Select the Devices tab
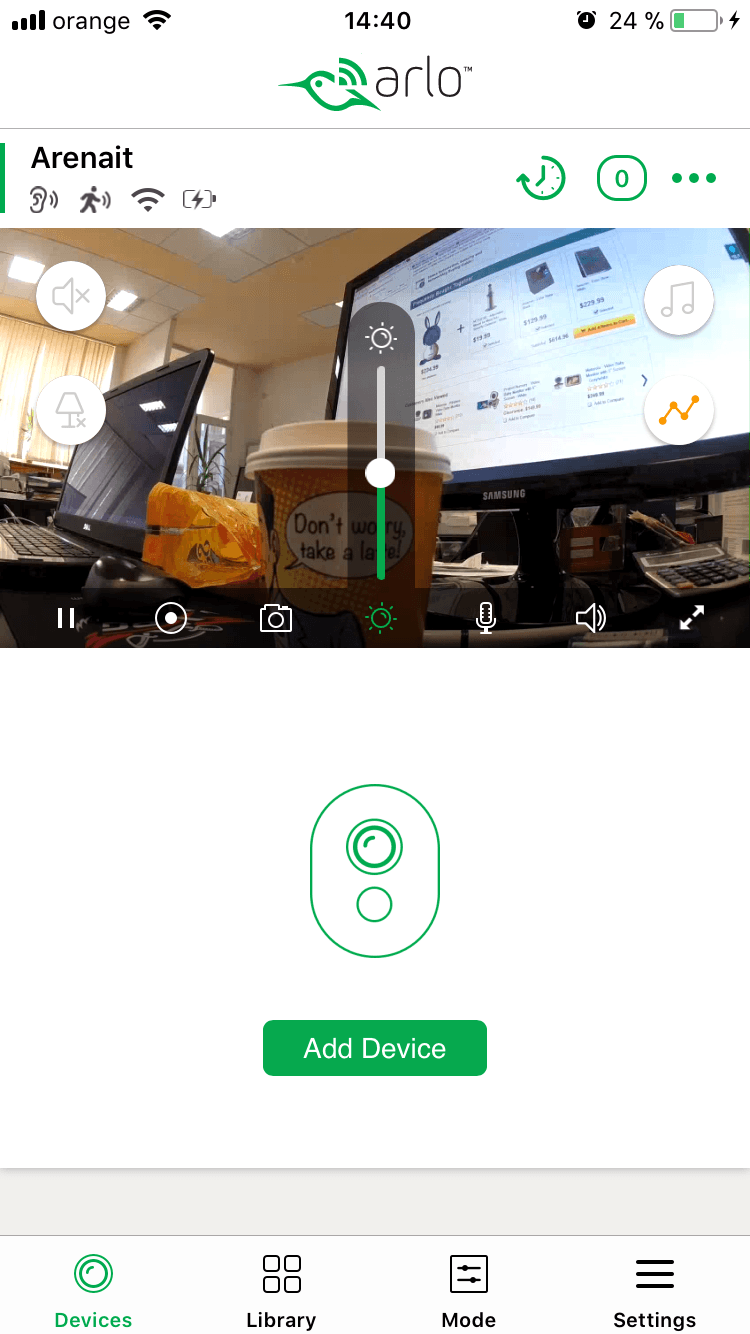This screenshot has width=750, height=1334. tap(93, 1292)
